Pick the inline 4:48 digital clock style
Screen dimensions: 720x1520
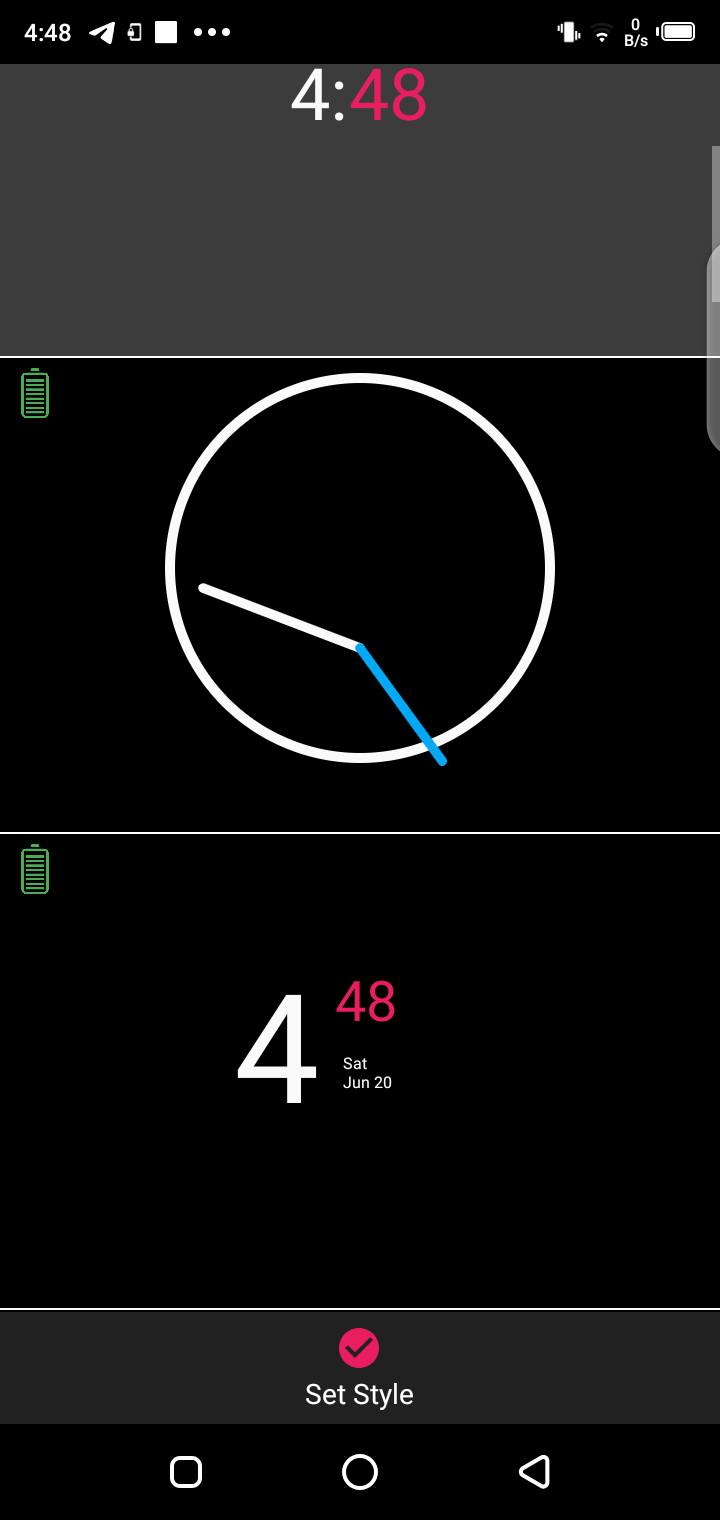pos(358,210)
